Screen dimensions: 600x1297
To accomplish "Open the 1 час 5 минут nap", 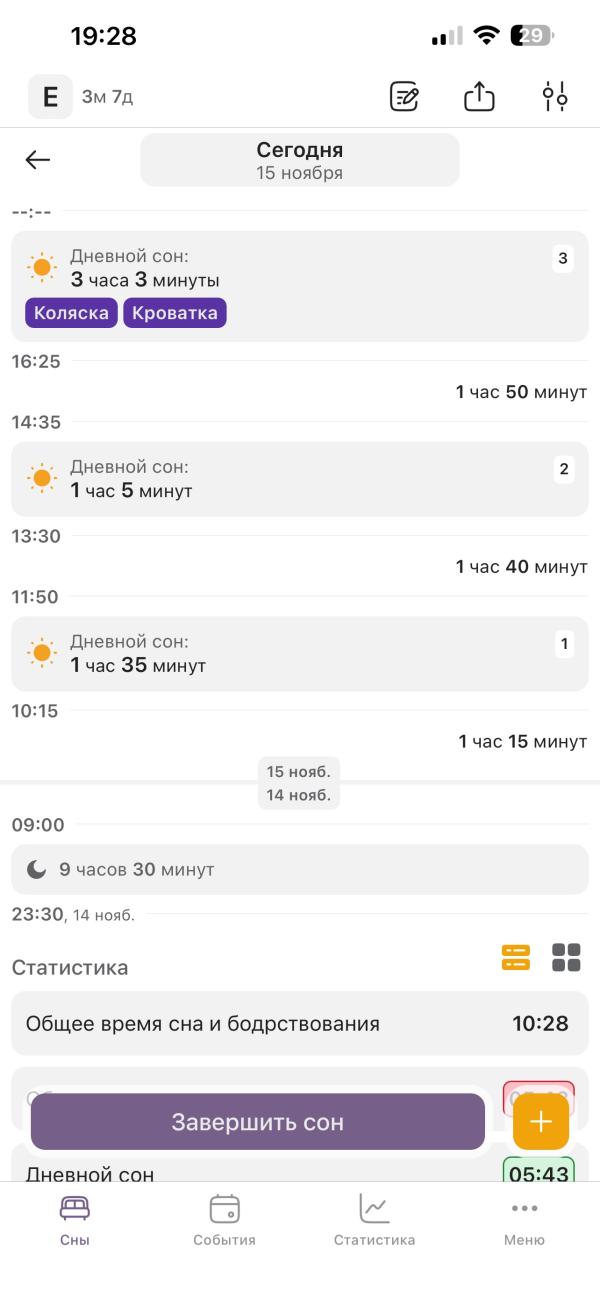I will point(300,479).
